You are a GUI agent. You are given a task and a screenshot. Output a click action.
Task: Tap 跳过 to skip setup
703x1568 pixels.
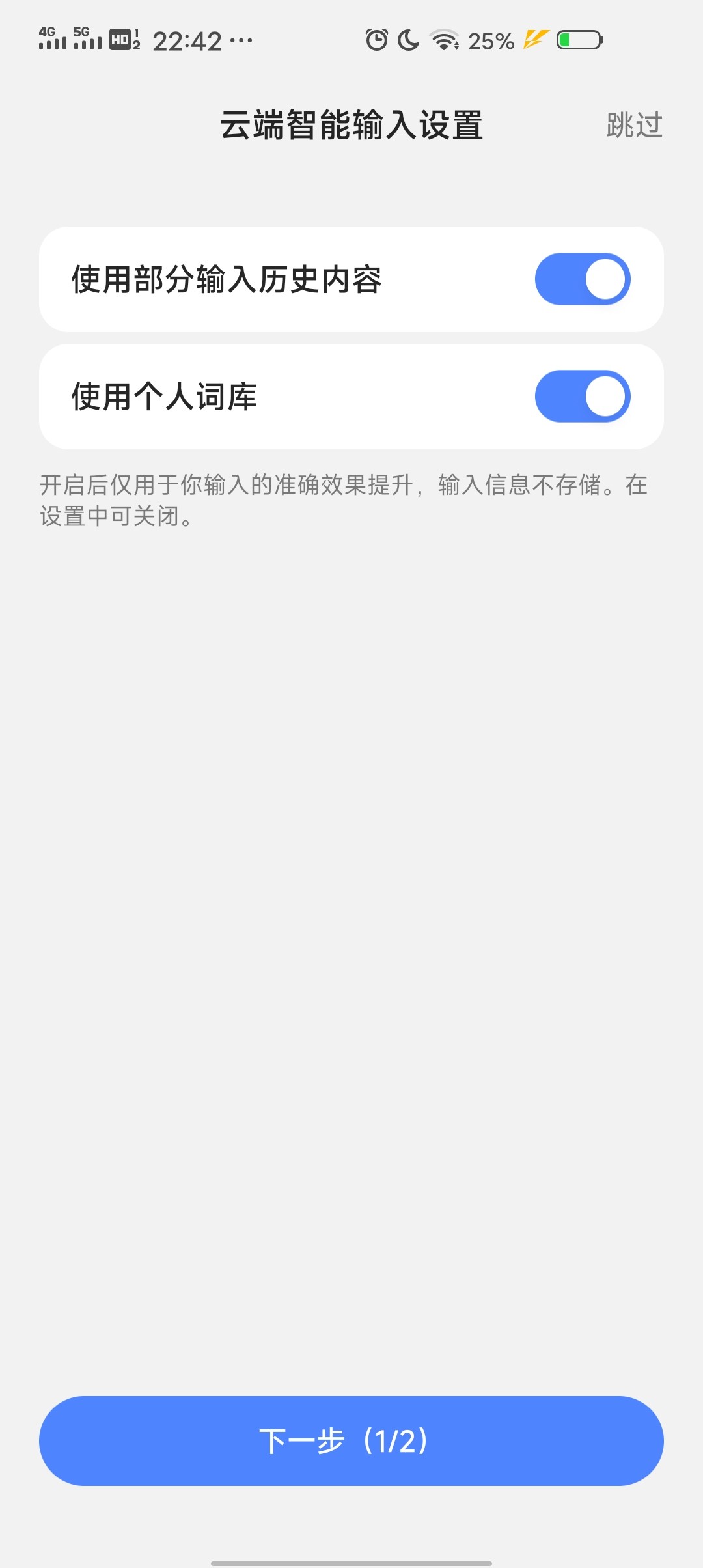tap(634, 125)
